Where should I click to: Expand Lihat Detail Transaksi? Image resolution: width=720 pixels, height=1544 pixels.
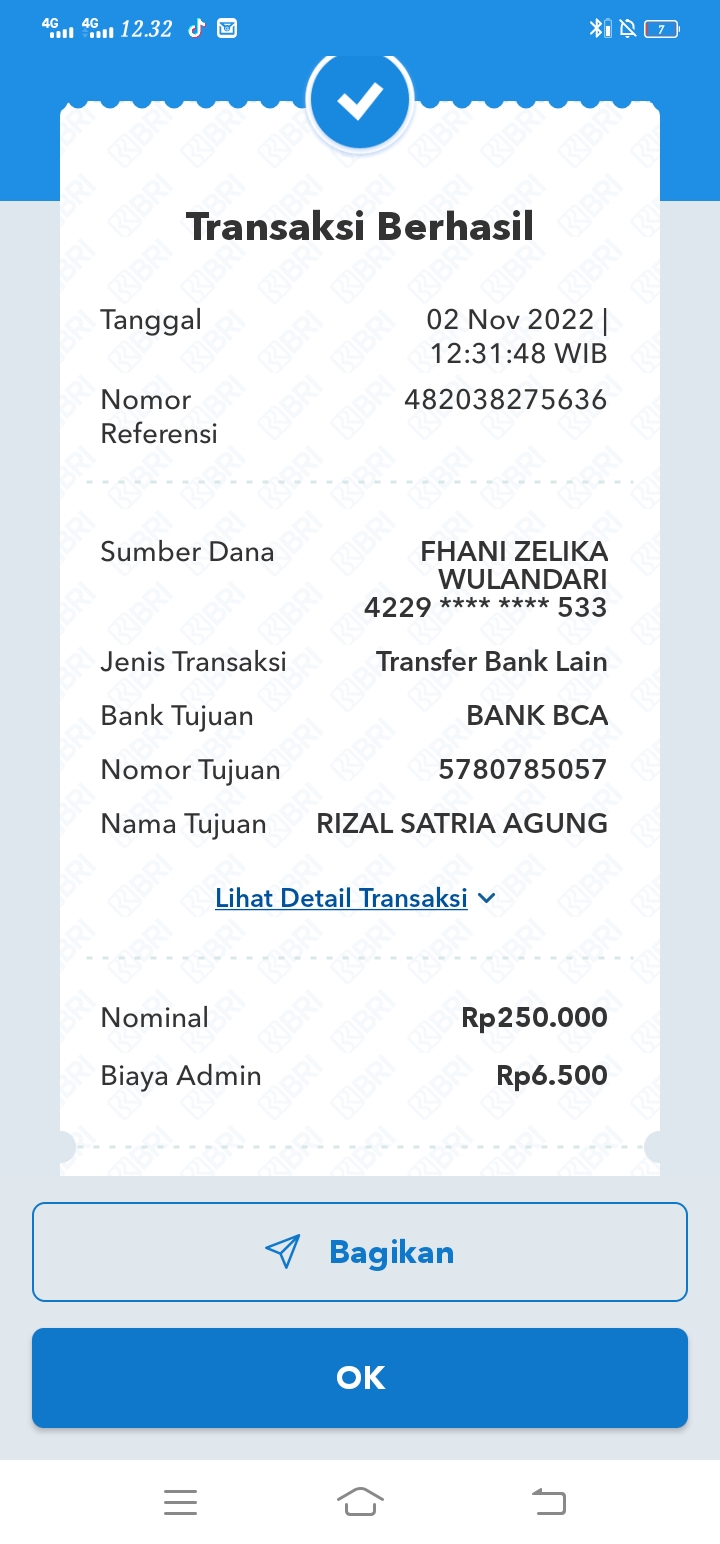click(x=355, y=898)
